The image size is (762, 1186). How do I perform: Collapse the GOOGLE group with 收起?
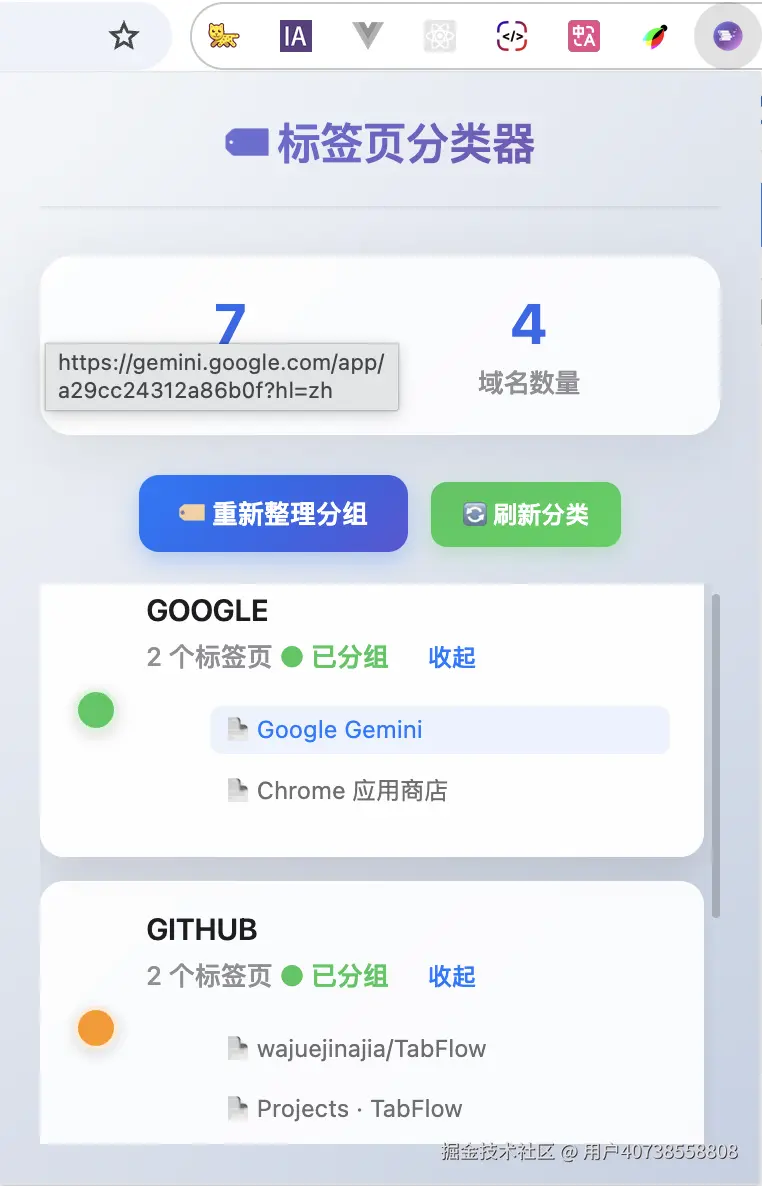(x=452, y=657)
